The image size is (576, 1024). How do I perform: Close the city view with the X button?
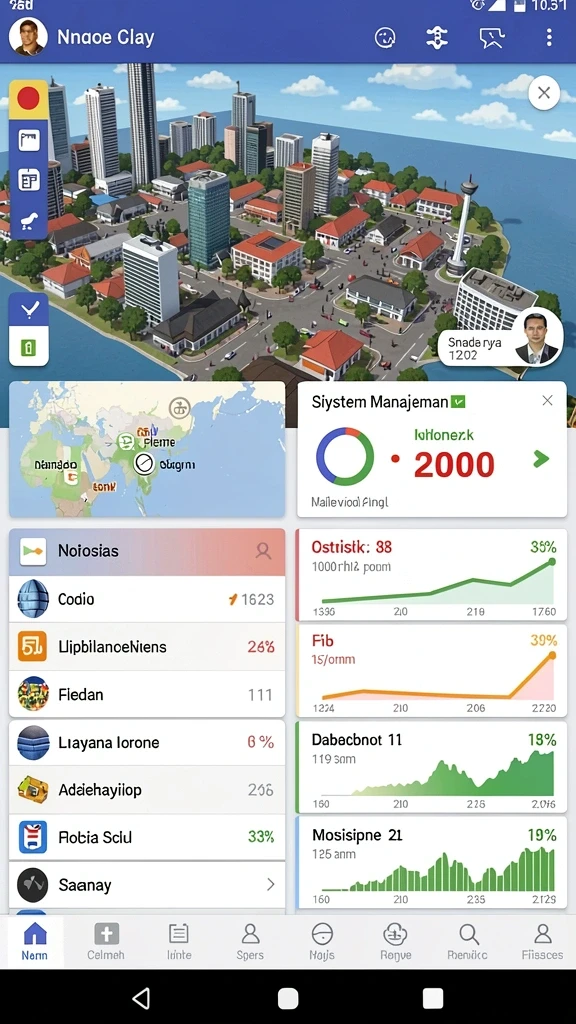click(x=544, y=93)
